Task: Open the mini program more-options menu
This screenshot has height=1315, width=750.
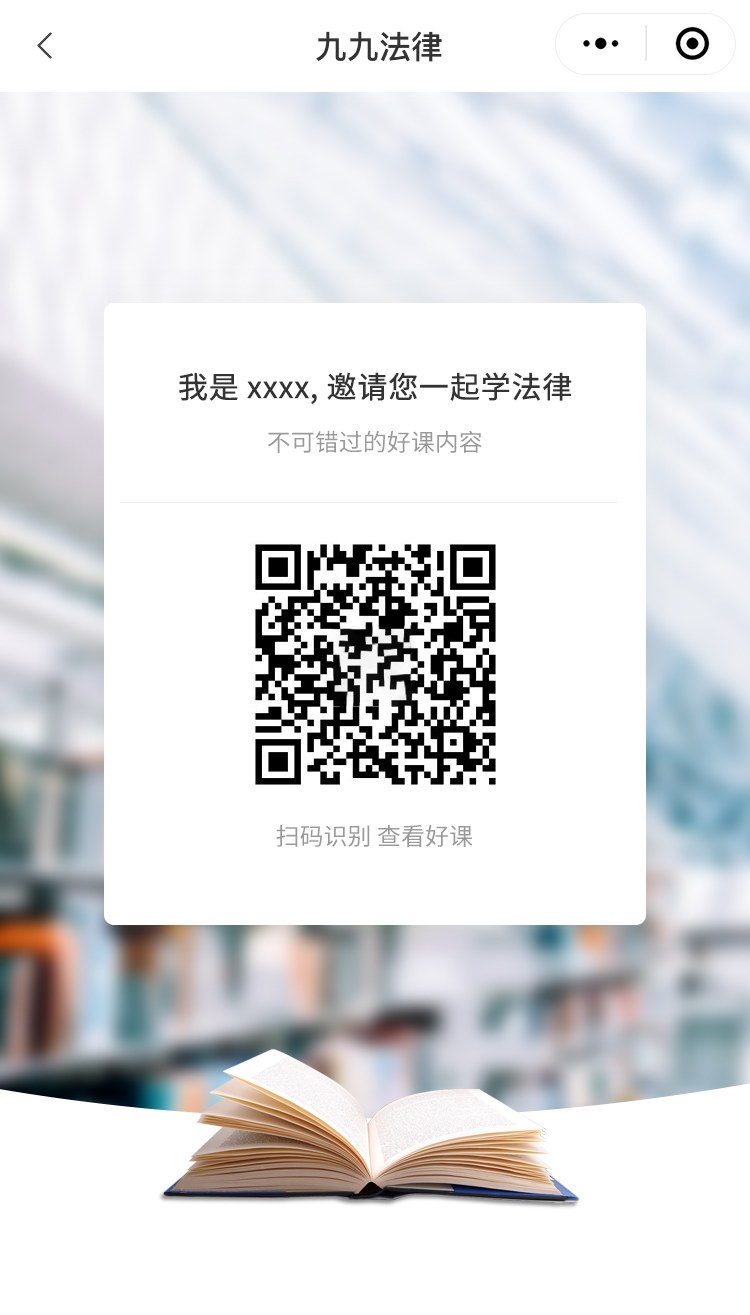Action: coord(601,44)
